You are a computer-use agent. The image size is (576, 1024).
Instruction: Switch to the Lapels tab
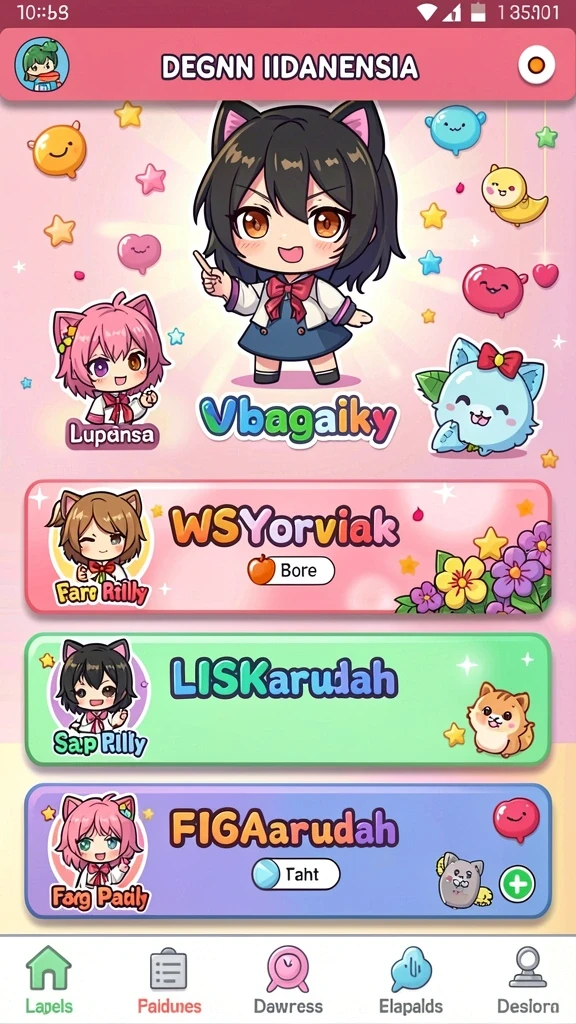pyautogui.click(x=48, y=980)
